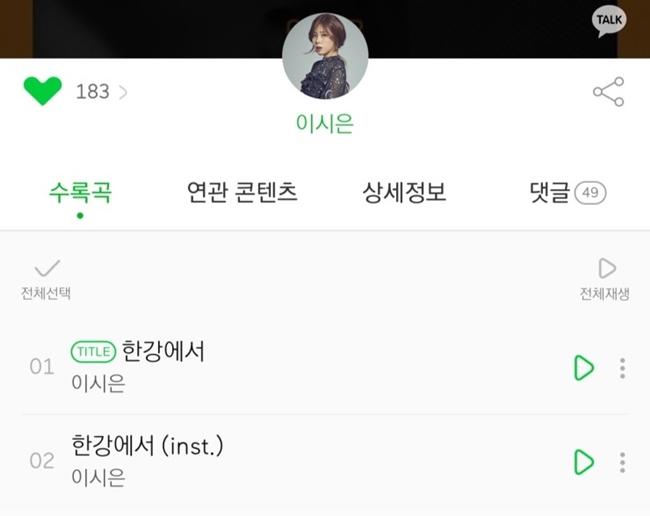View the 183 people who liked
This screenshot has width=650, height=516.
[101, 92]
